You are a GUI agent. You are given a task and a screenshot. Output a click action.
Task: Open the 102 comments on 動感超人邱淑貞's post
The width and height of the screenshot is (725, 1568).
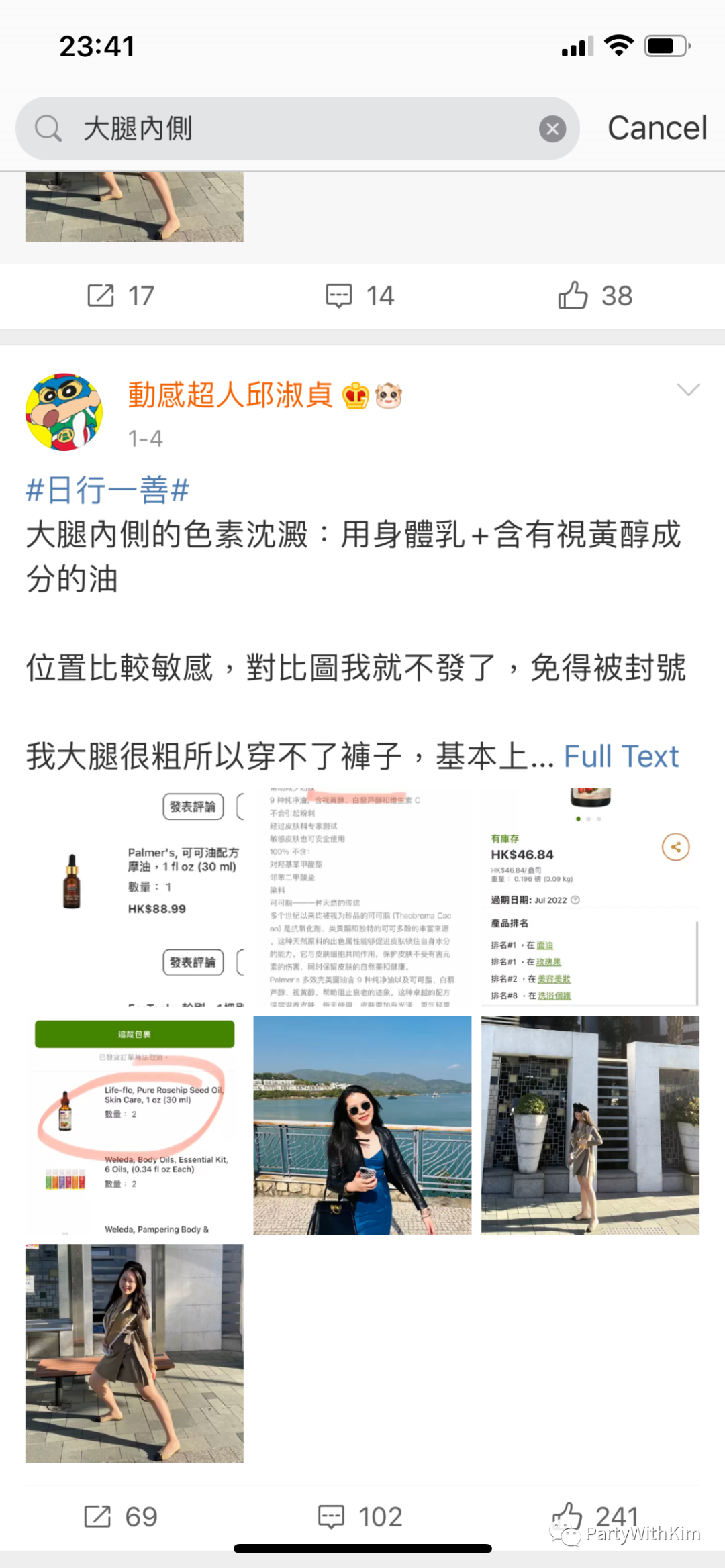(360, 1517)
